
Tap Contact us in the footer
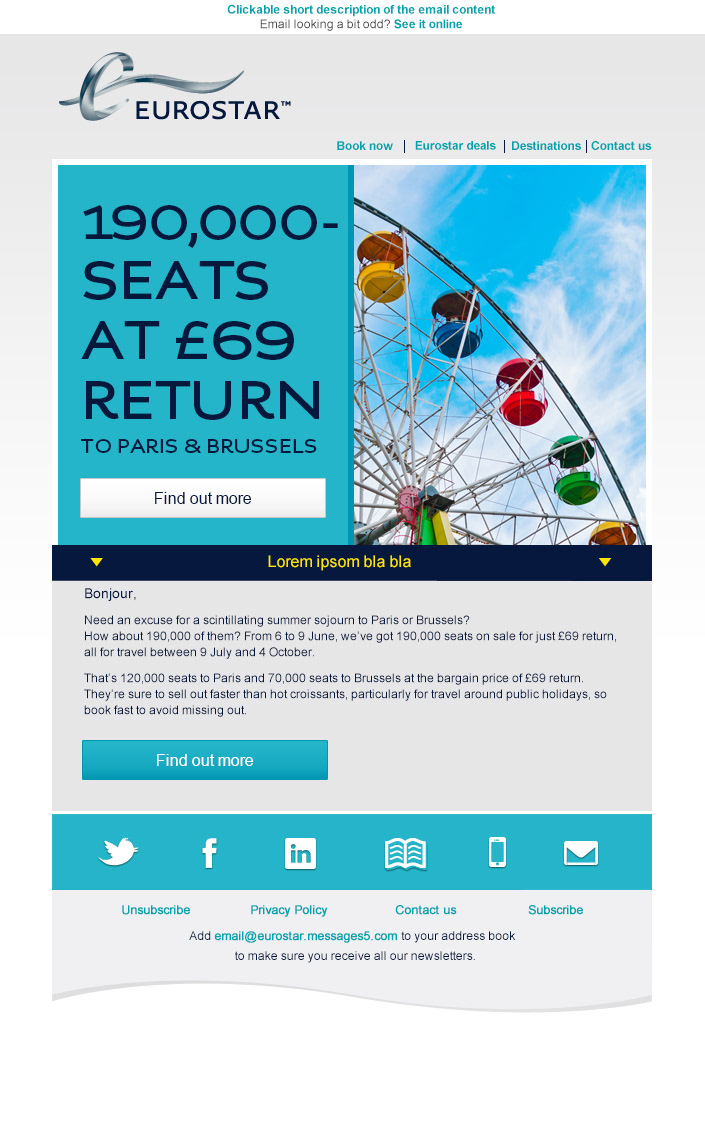425,910
